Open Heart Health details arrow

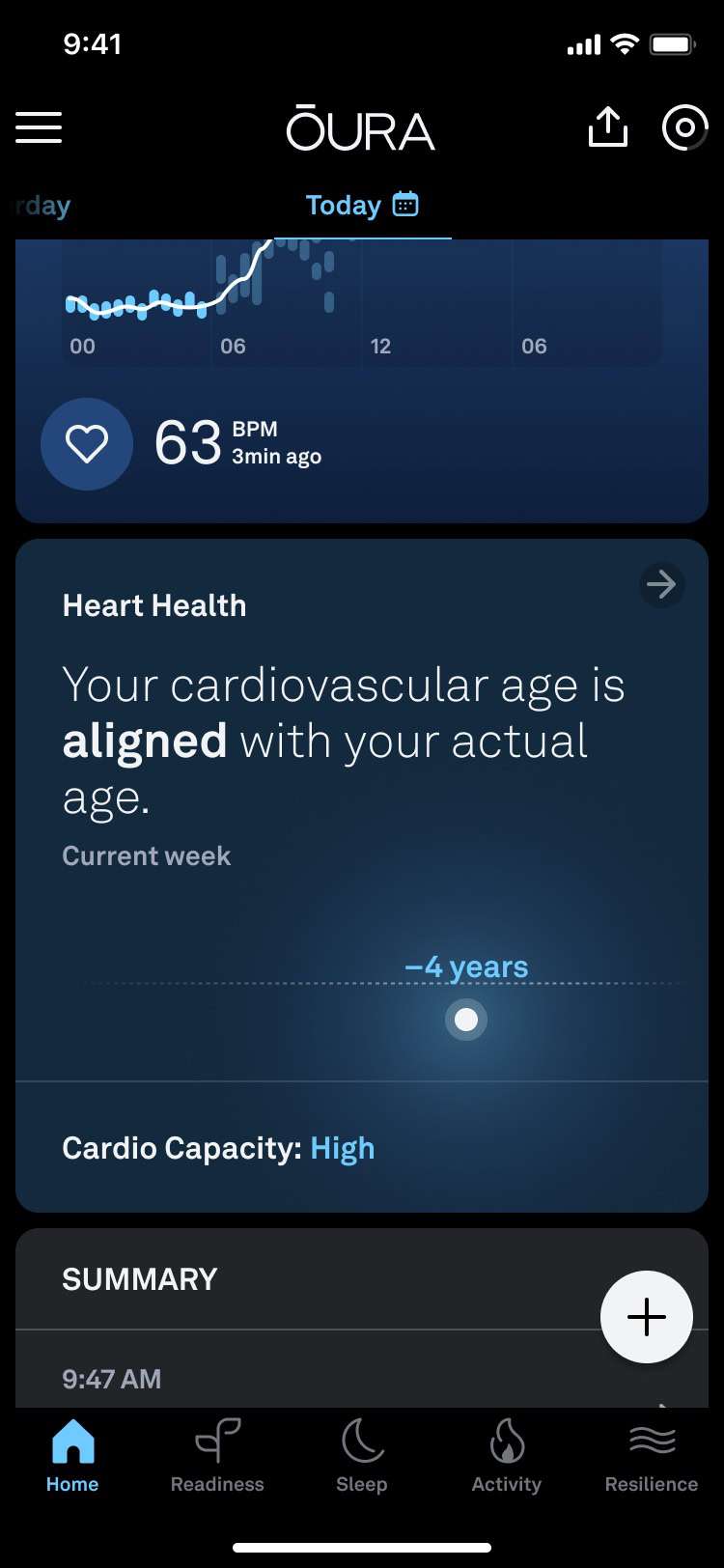coord(661,584)
